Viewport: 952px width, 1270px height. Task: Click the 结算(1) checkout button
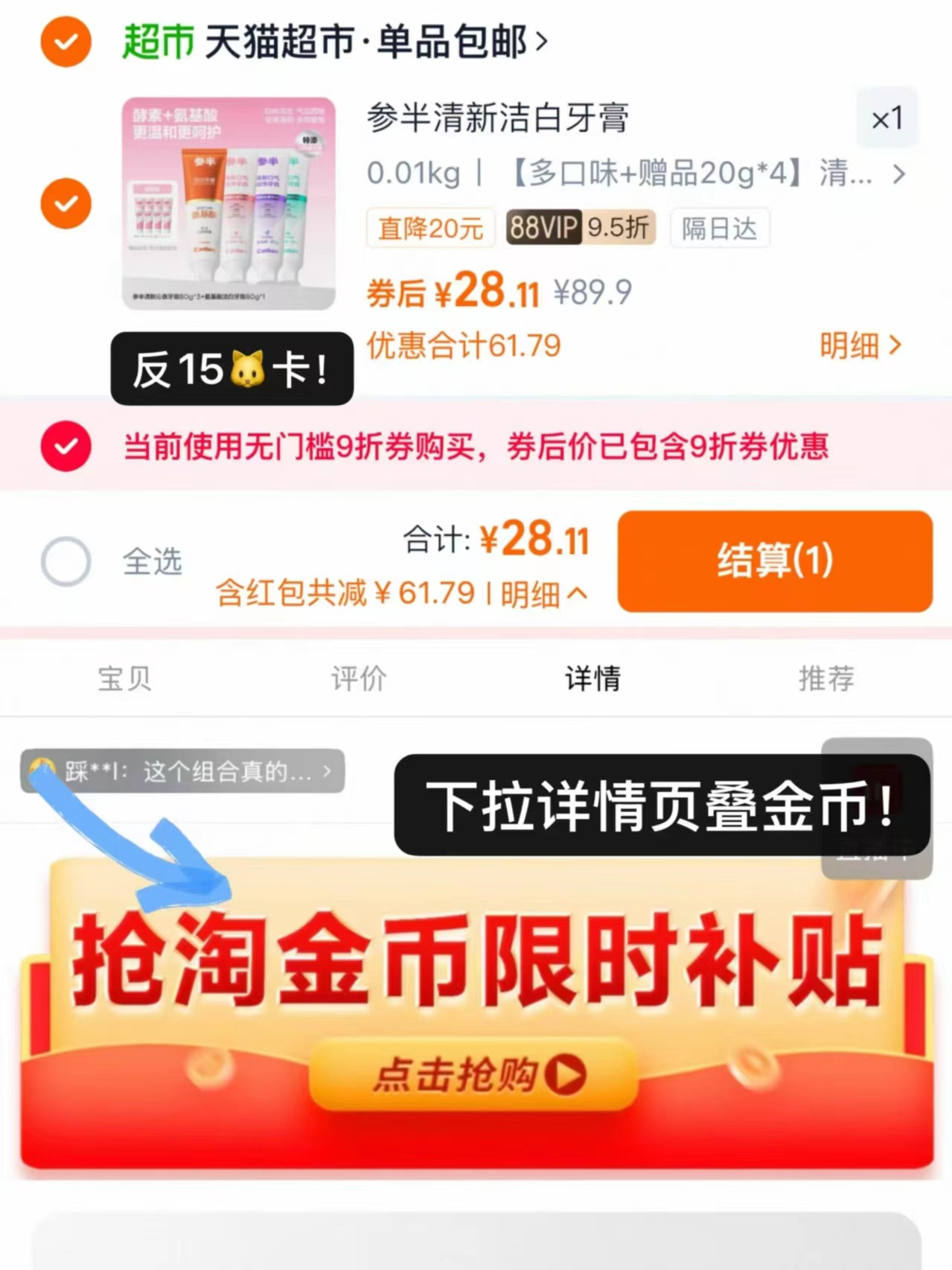click(775, 562)
